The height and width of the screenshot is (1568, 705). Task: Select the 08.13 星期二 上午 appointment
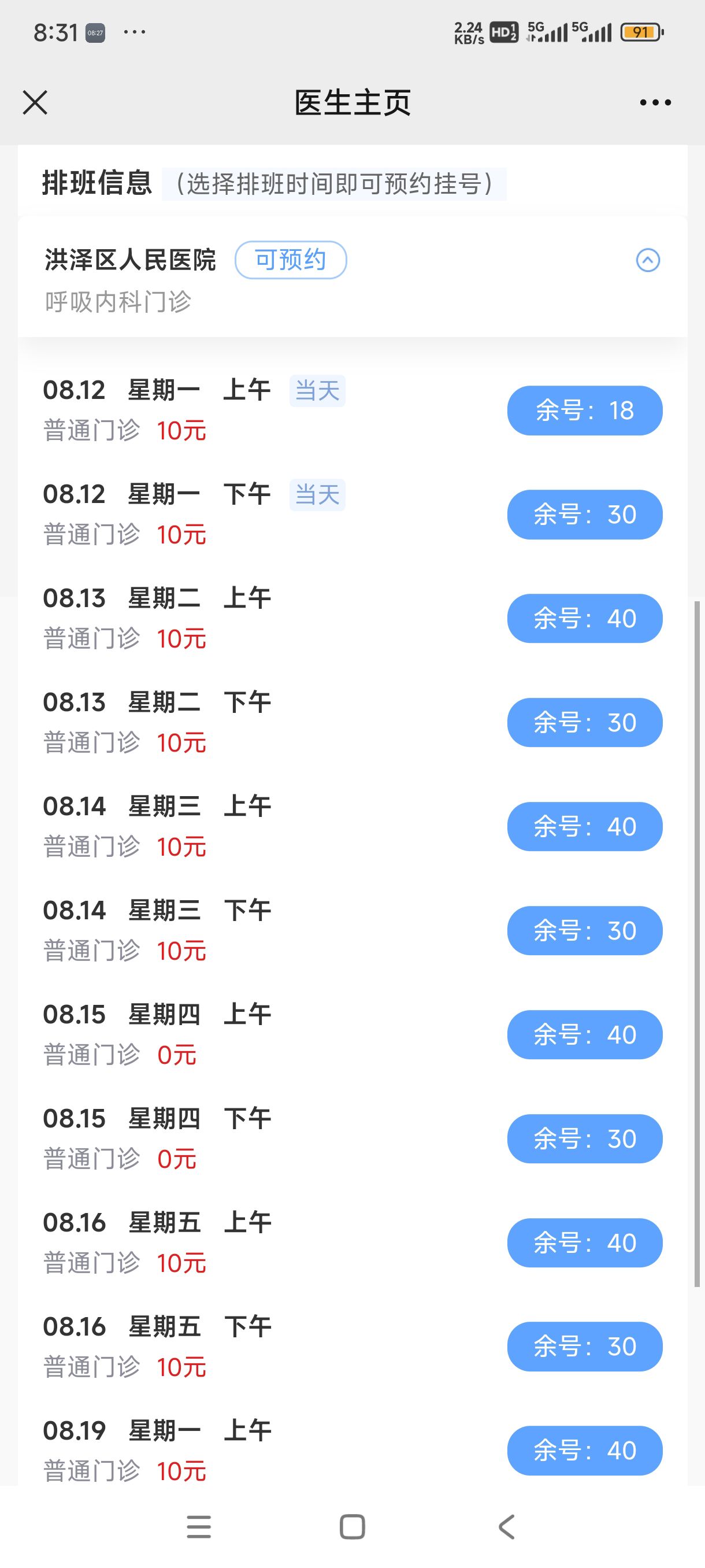point(585,619)
